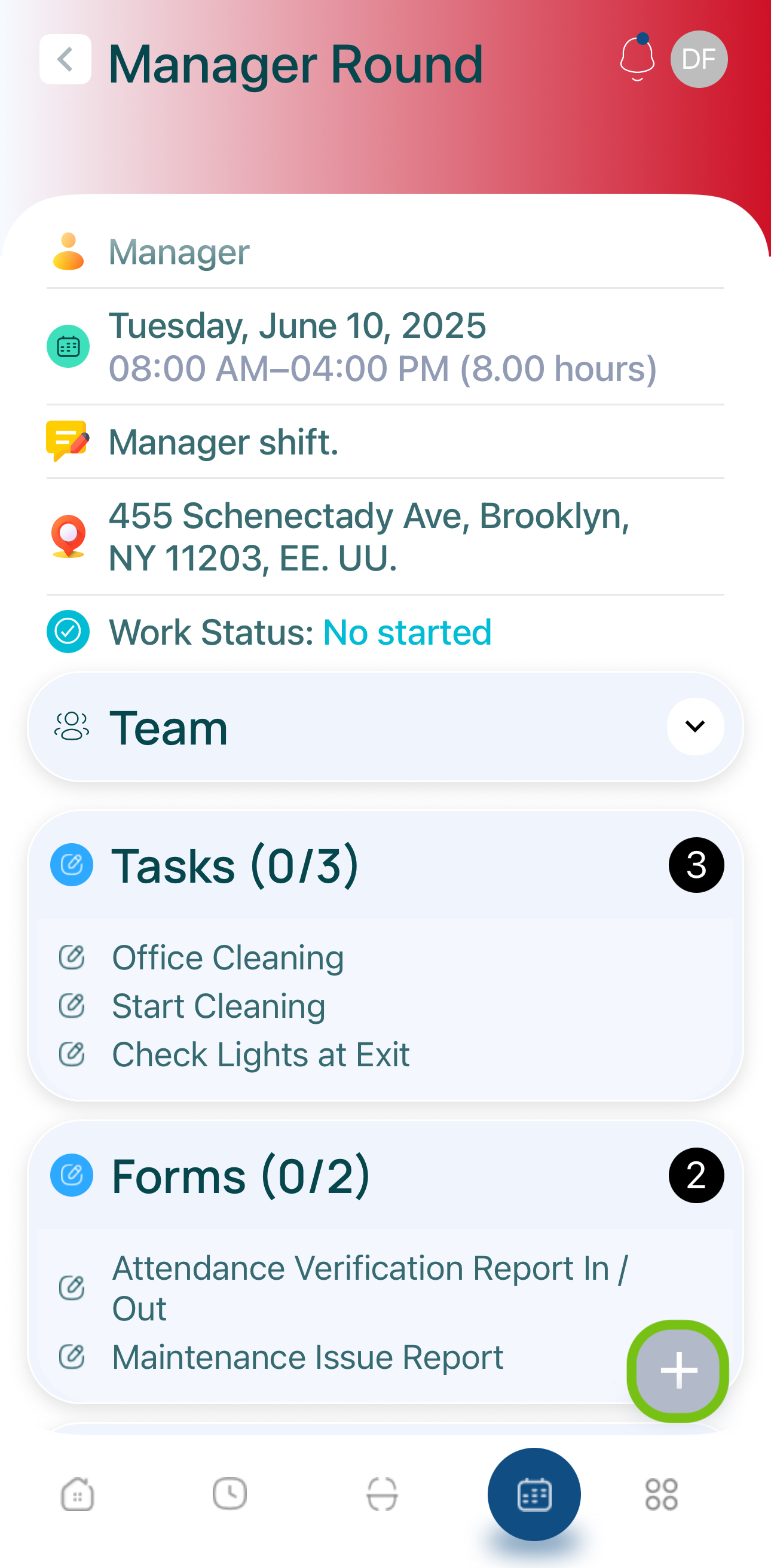Open the more apps grid tab
This screenshot has width=771, height=1568.
[662, 1494]
